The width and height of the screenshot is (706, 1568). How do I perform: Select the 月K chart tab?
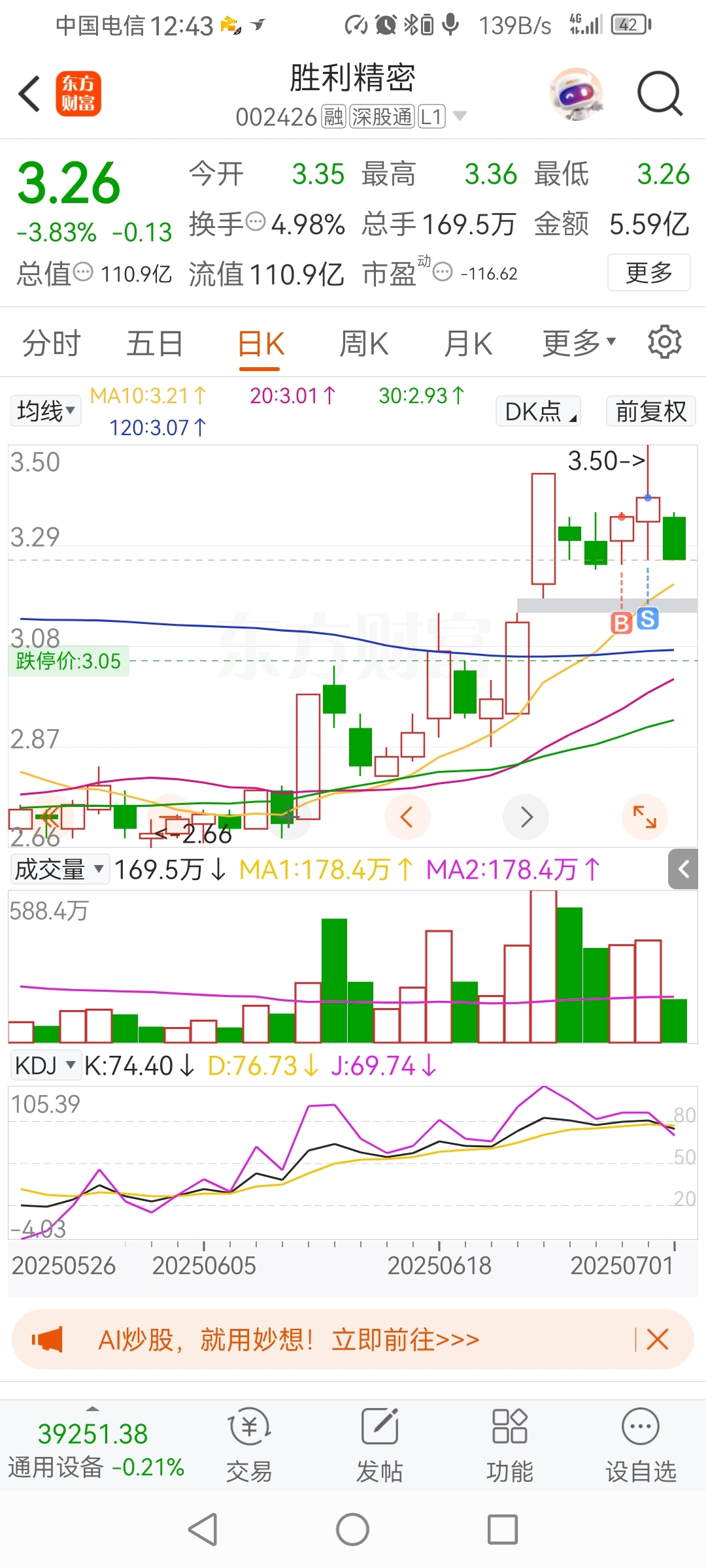468,344
